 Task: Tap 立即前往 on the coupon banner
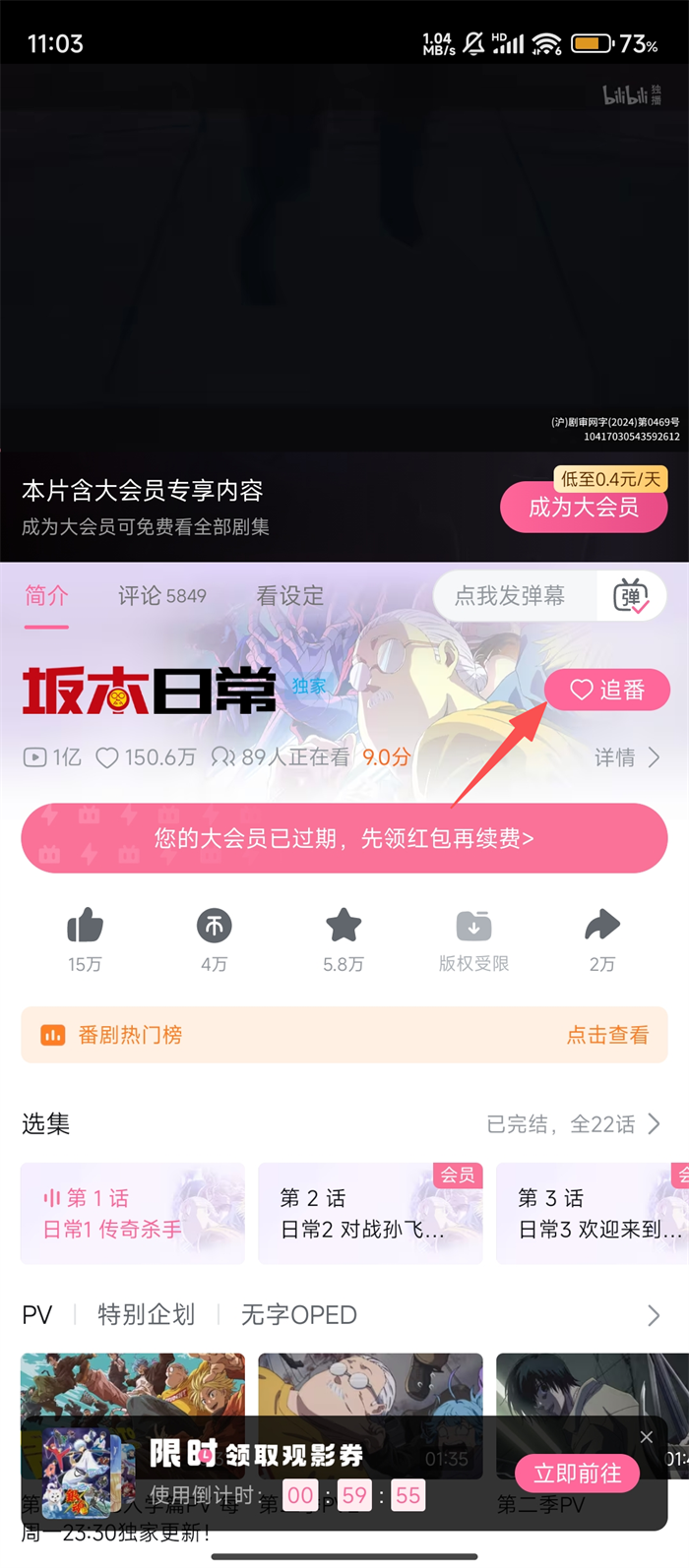pos(577,1474)
